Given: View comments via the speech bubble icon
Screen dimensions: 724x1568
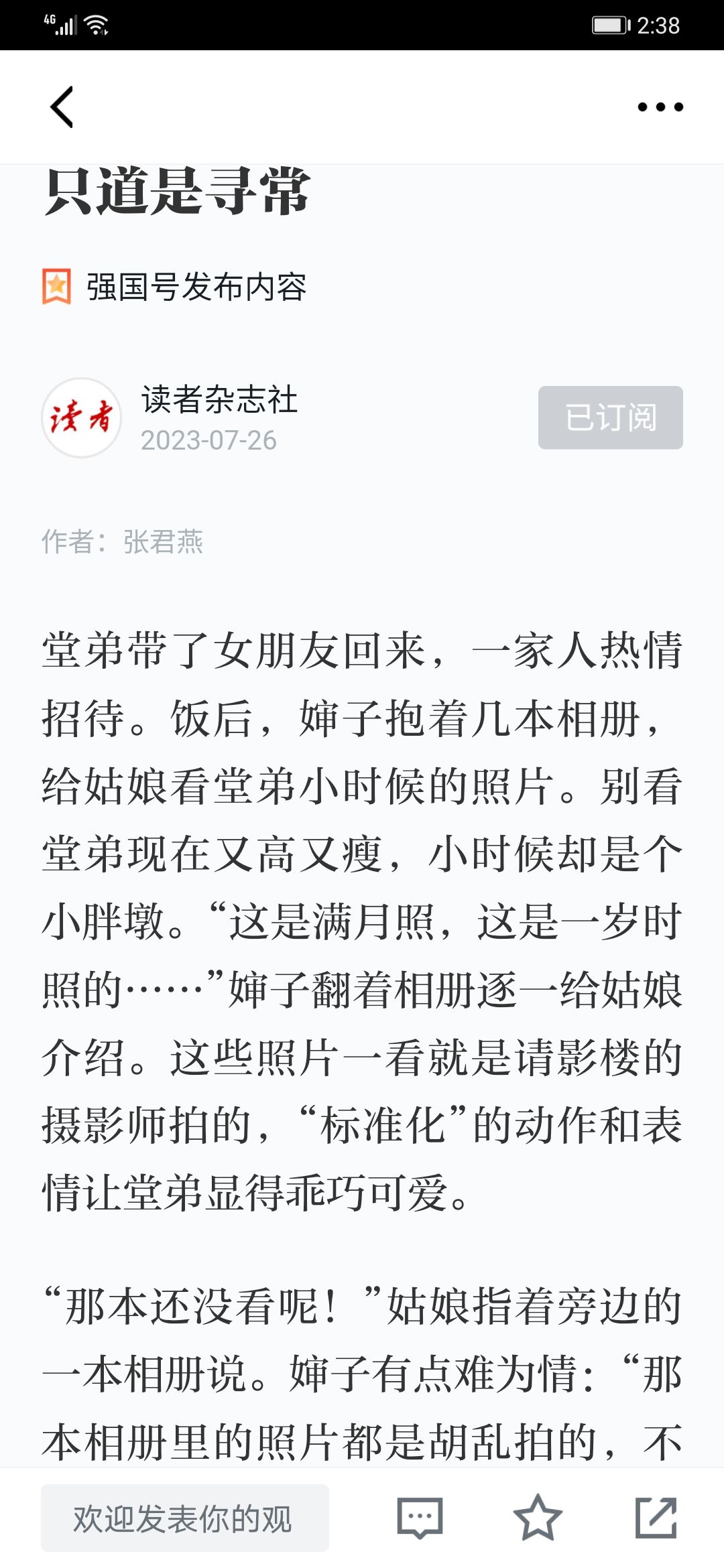Looking at the screenshot, I should coord(420,1518).
